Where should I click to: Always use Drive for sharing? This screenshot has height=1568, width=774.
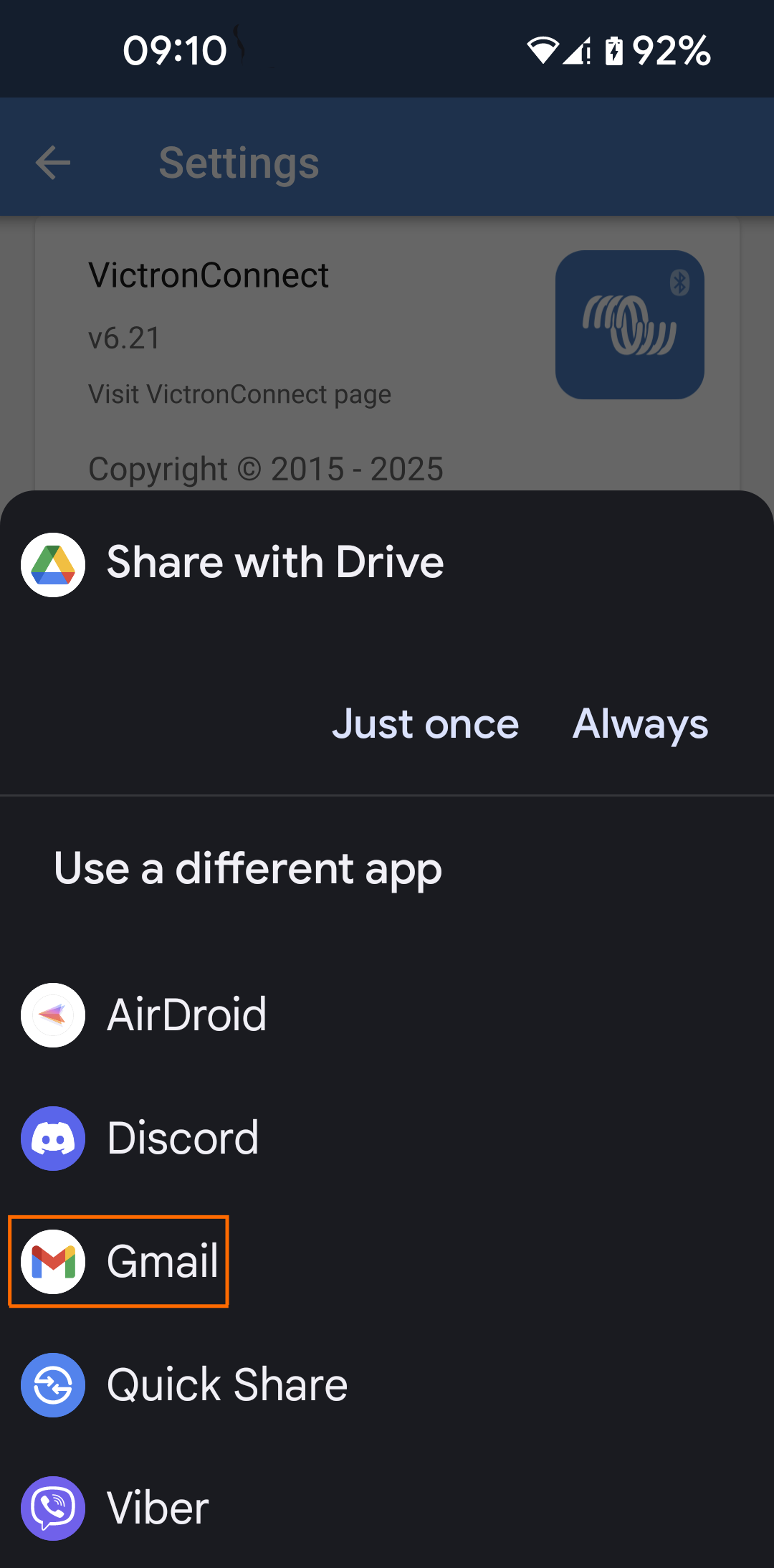639,723
